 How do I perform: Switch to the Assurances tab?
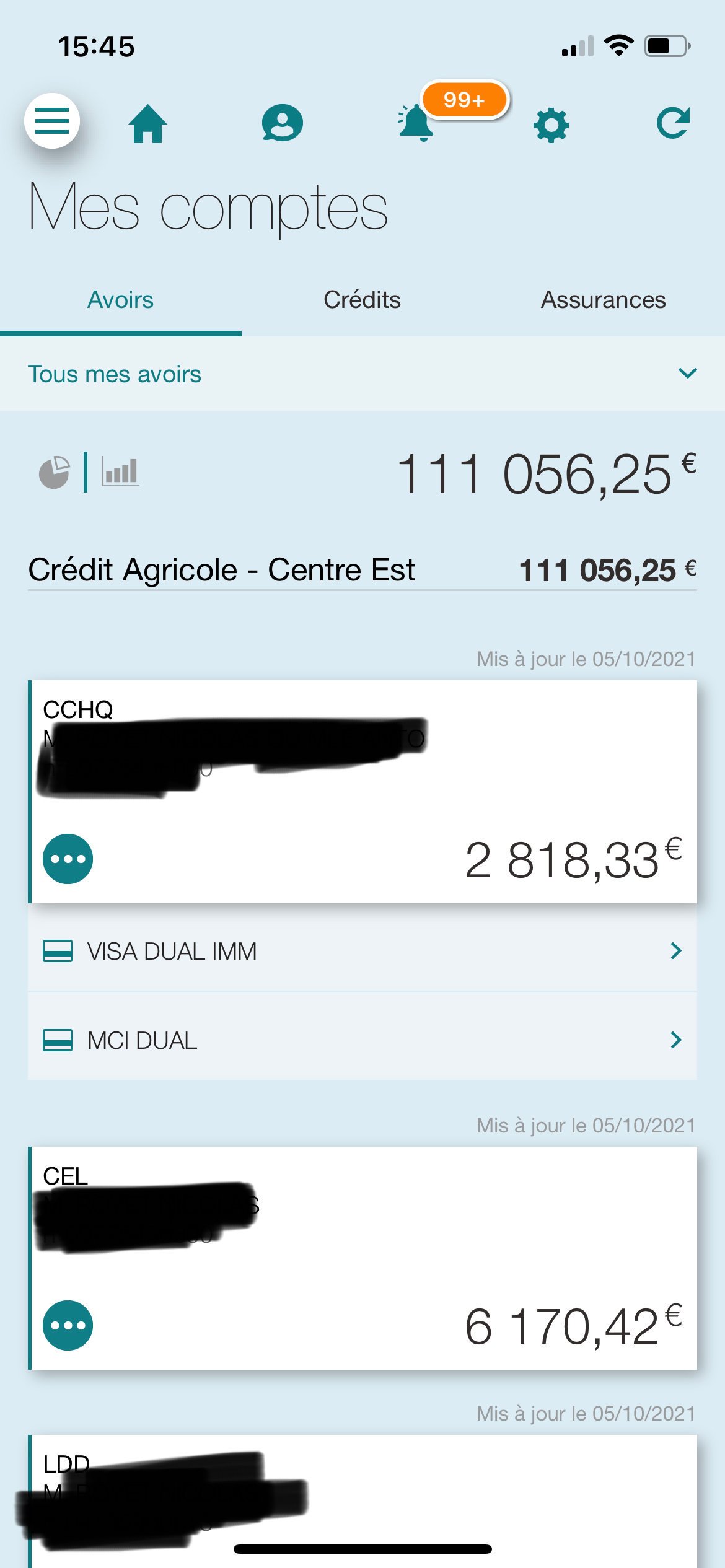[604, 300]
